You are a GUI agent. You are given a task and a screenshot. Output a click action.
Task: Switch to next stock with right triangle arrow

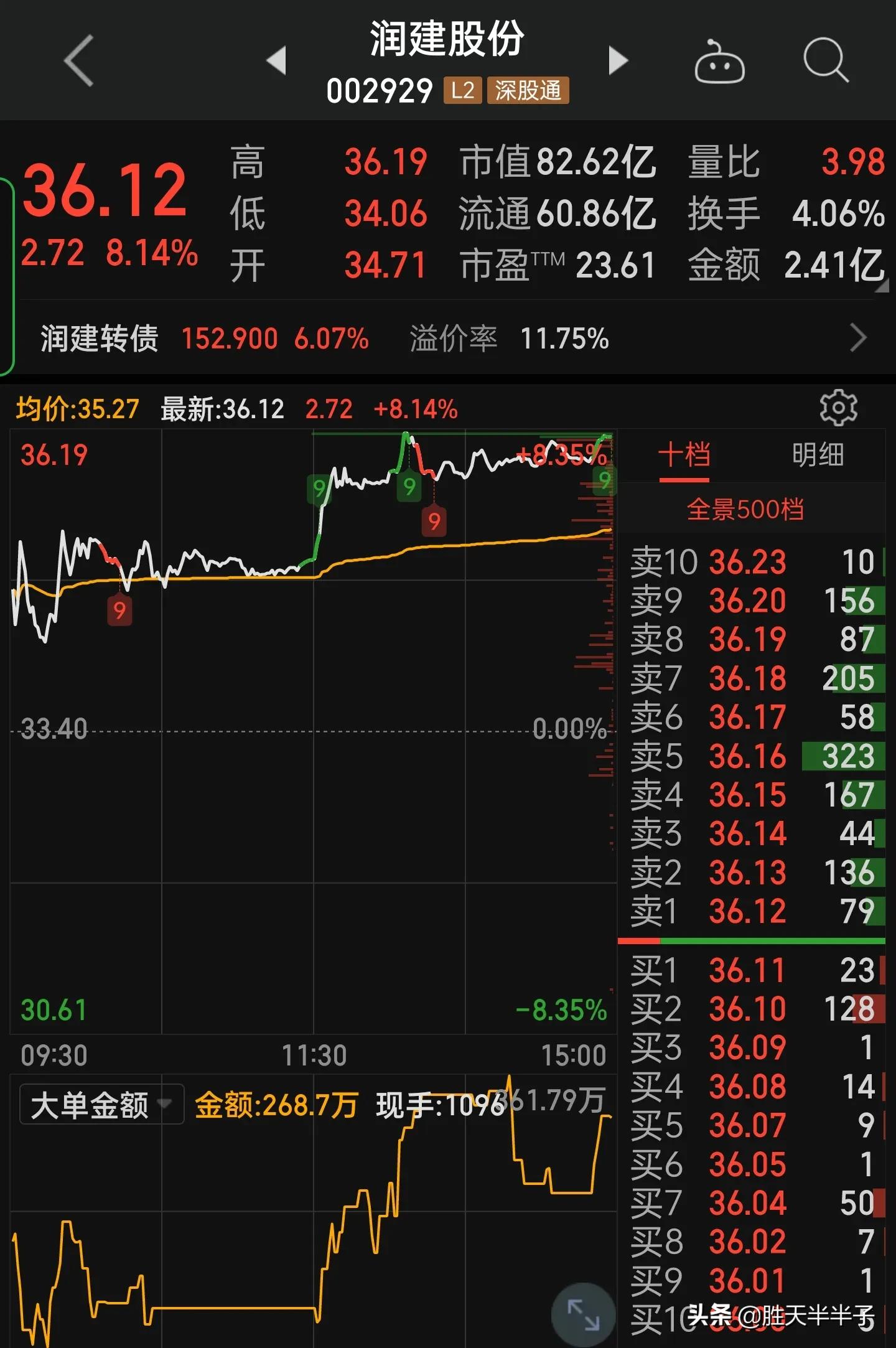click(x=617, y=59)
